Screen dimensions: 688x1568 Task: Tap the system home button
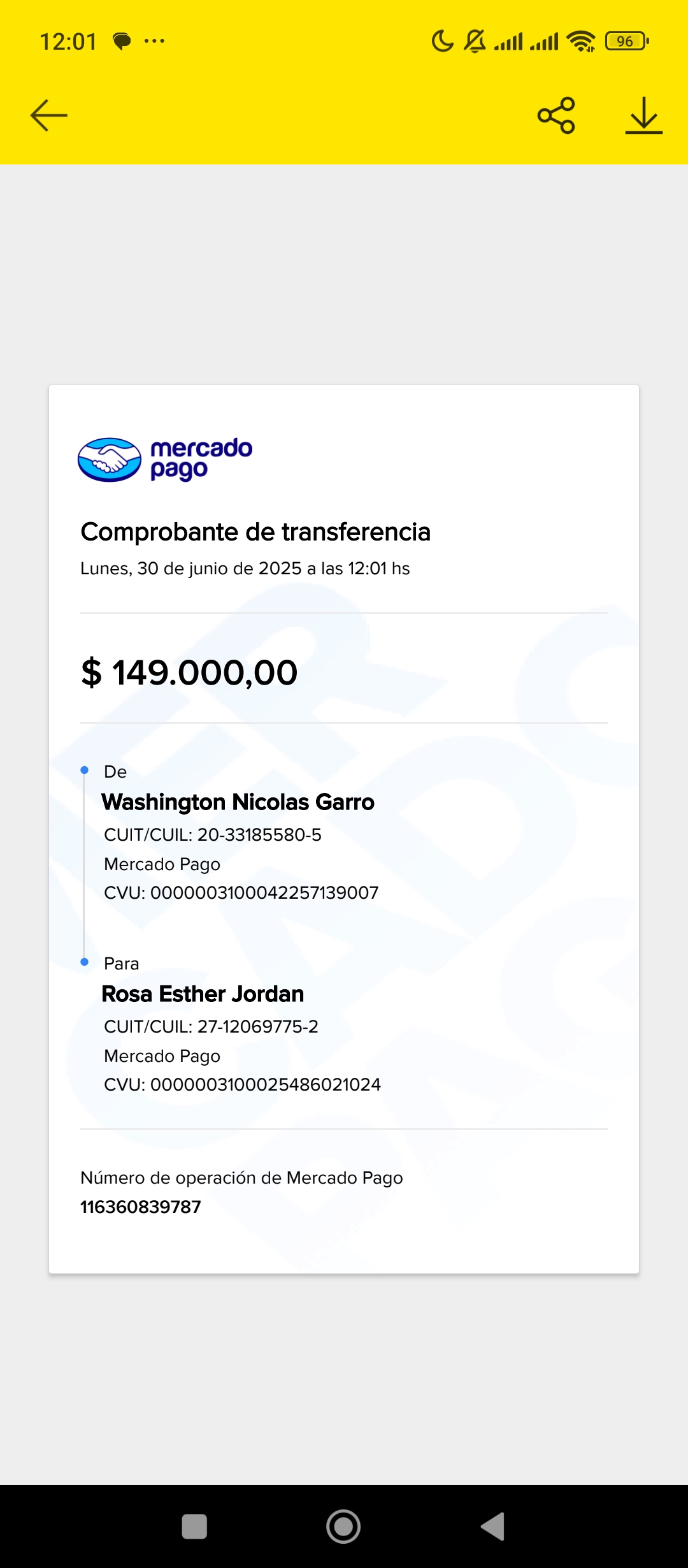[343, 1527]
